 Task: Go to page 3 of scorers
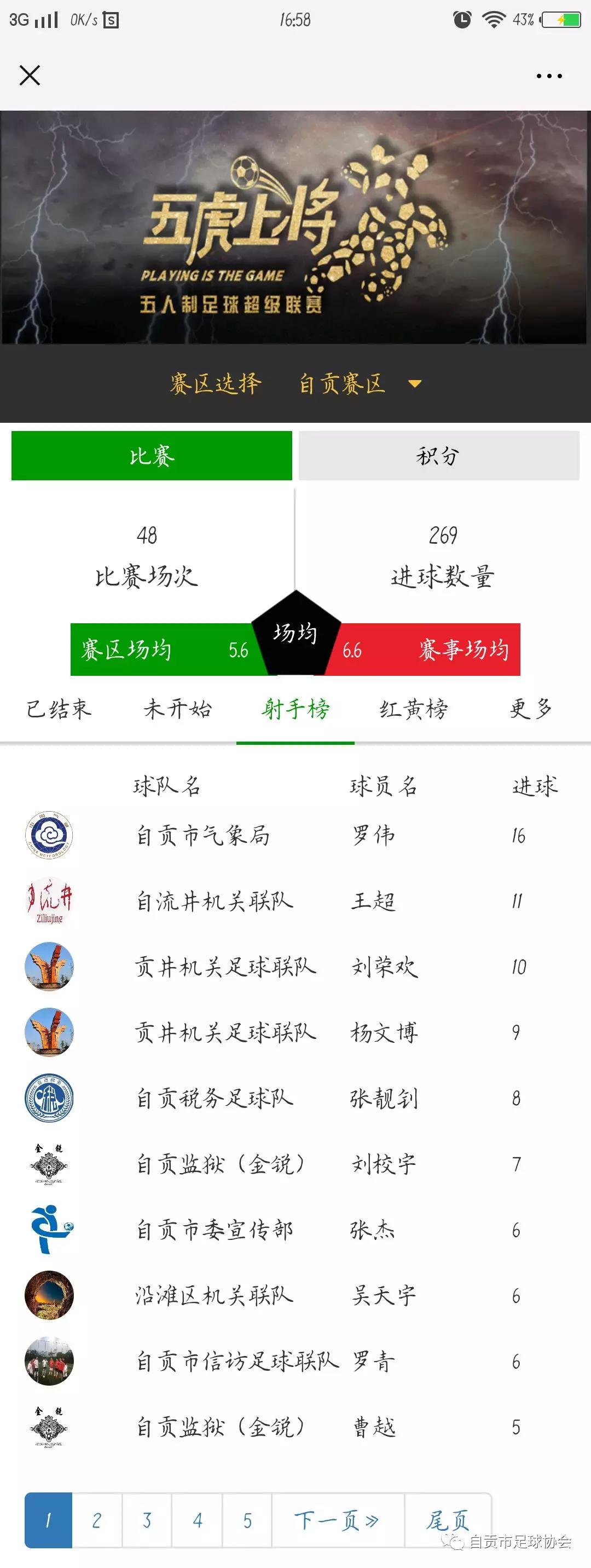click(x=147, y=1520)
